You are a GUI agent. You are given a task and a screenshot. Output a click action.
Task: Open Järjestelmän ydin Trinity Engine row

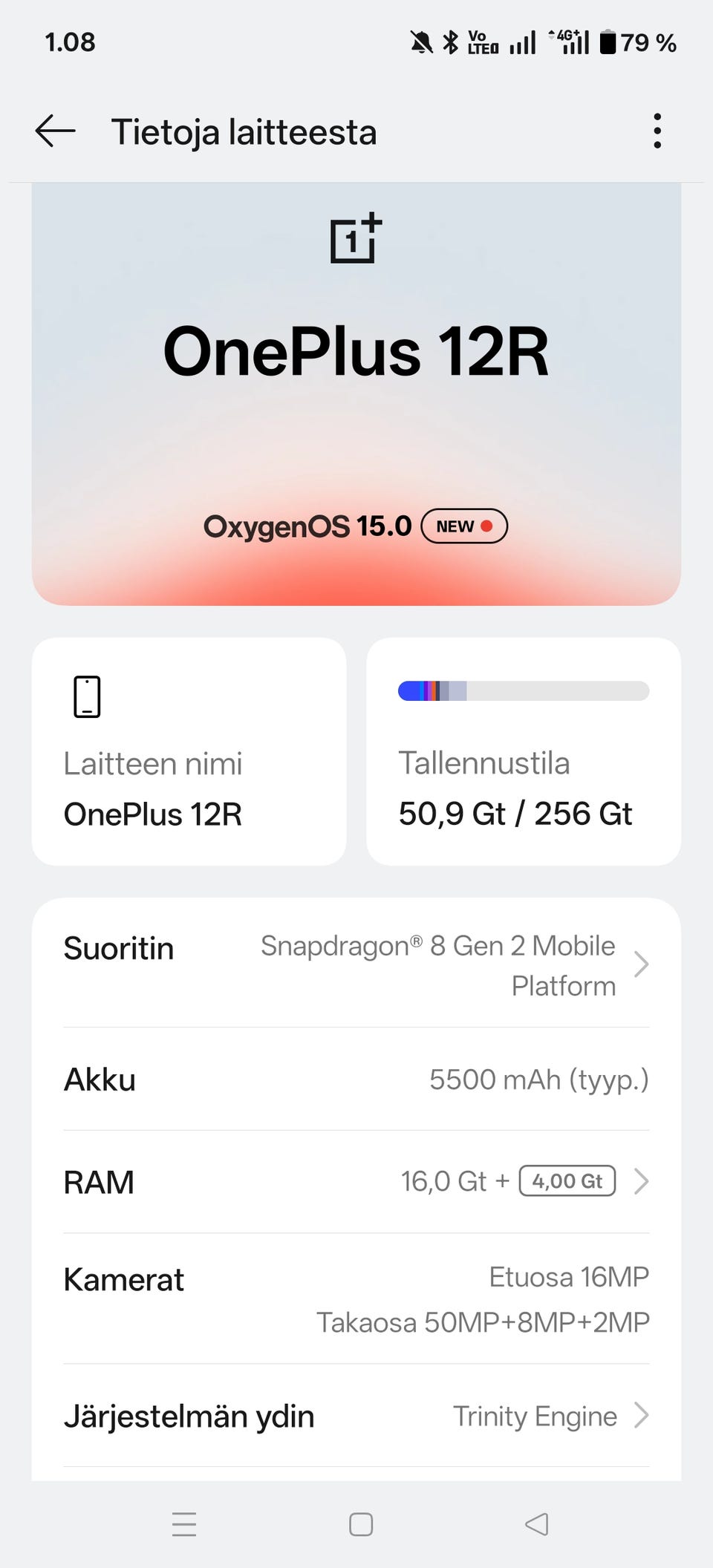tap(356, 1416)
